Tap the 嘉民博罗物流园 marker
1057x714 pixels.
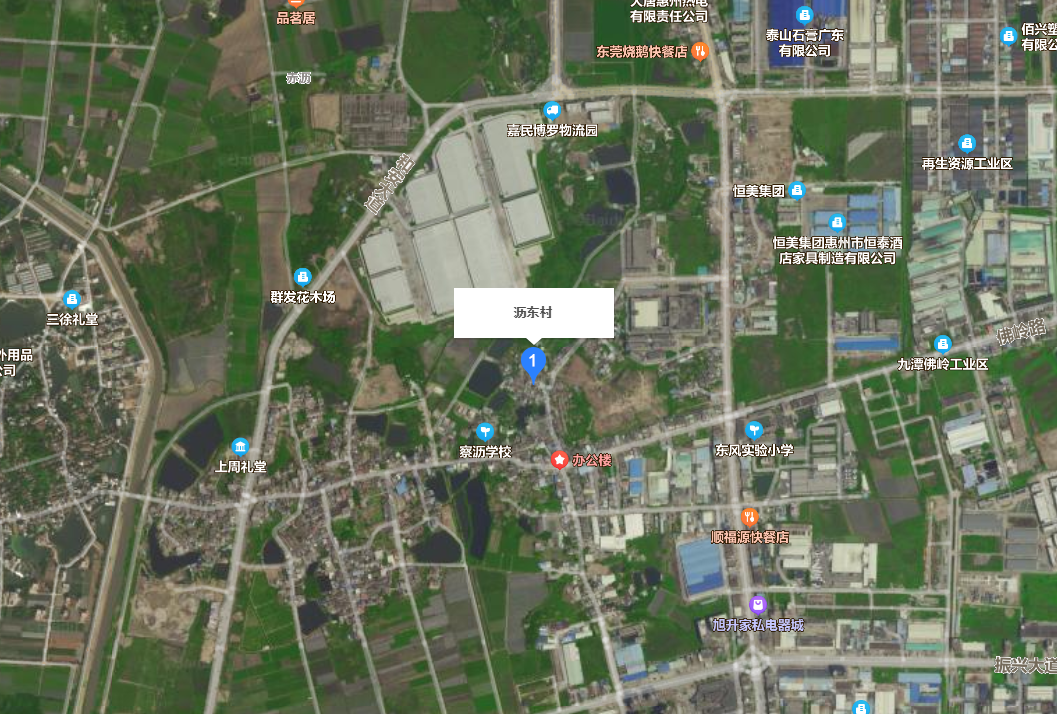click(x=551, y=111)
